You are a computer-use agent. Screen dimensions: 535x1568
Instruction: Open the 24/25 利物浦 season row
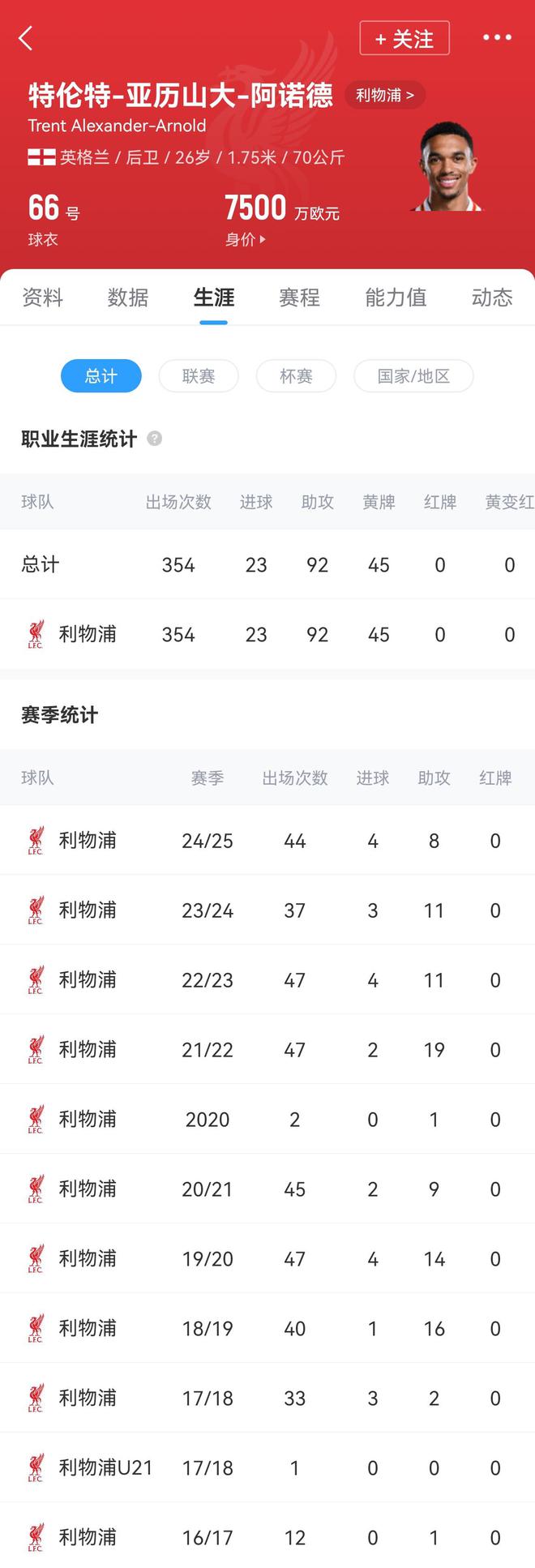pos(267,841)
